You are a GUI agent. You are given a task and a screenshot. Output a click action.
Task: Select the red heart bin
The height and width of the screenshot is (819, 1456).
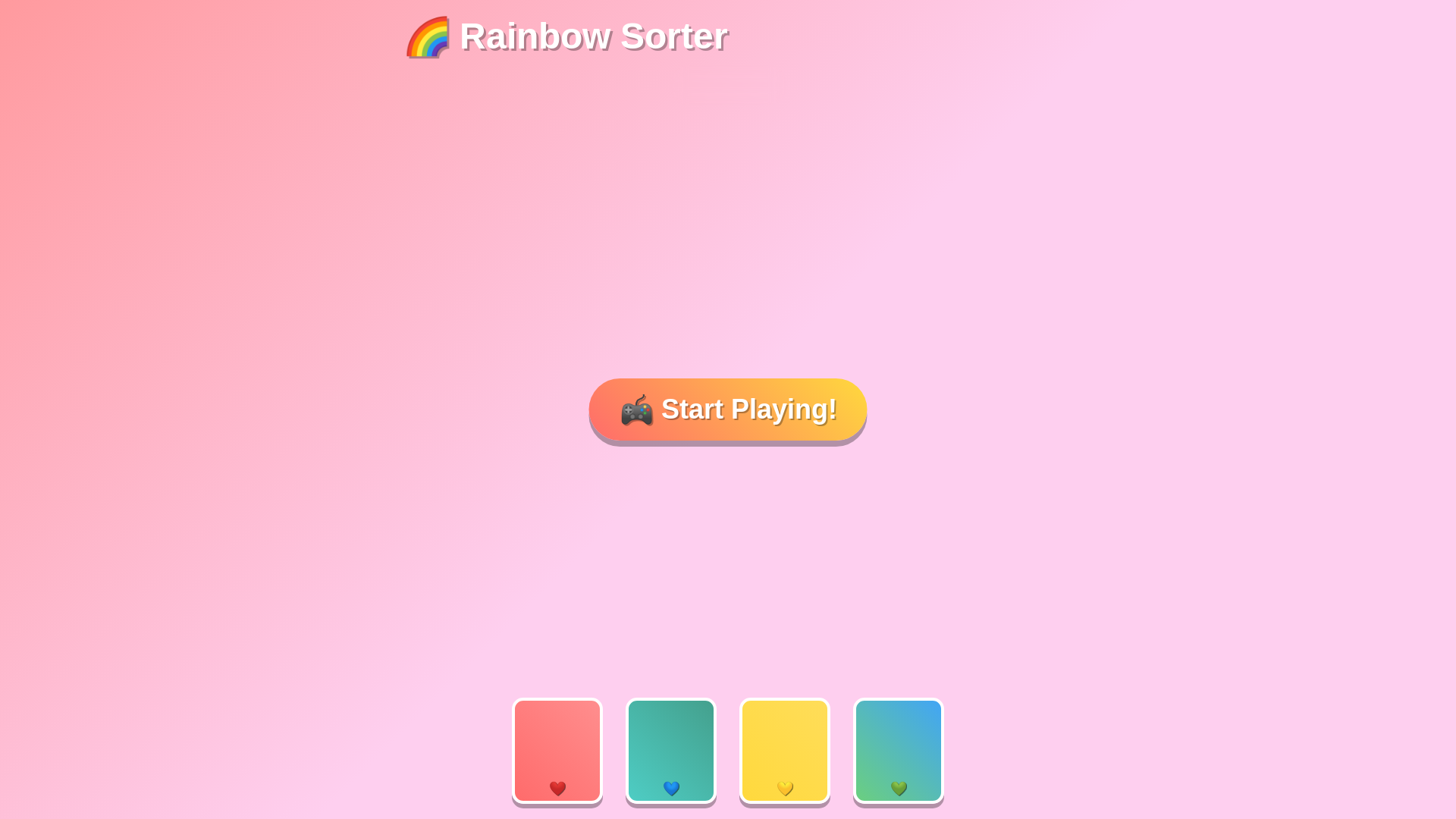point(557,750)
